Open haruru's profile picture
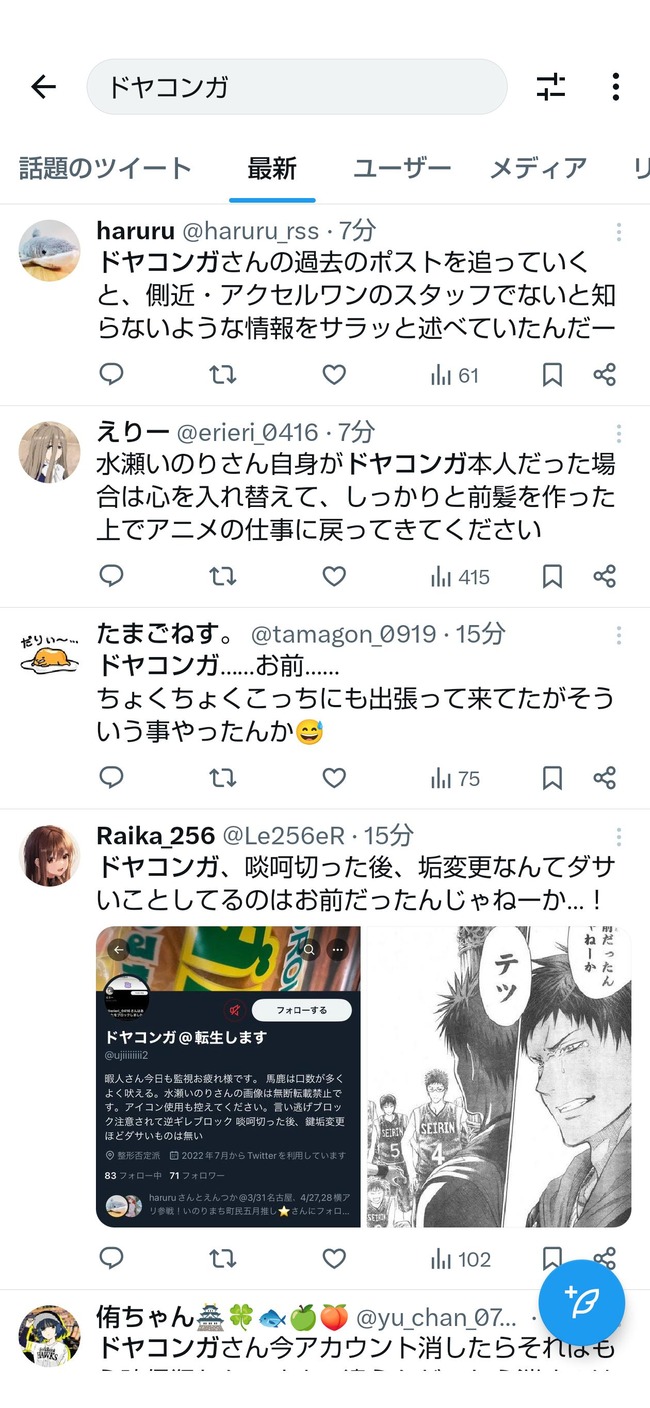This screenshot has height=1408, width=650. tap(49, 250)
